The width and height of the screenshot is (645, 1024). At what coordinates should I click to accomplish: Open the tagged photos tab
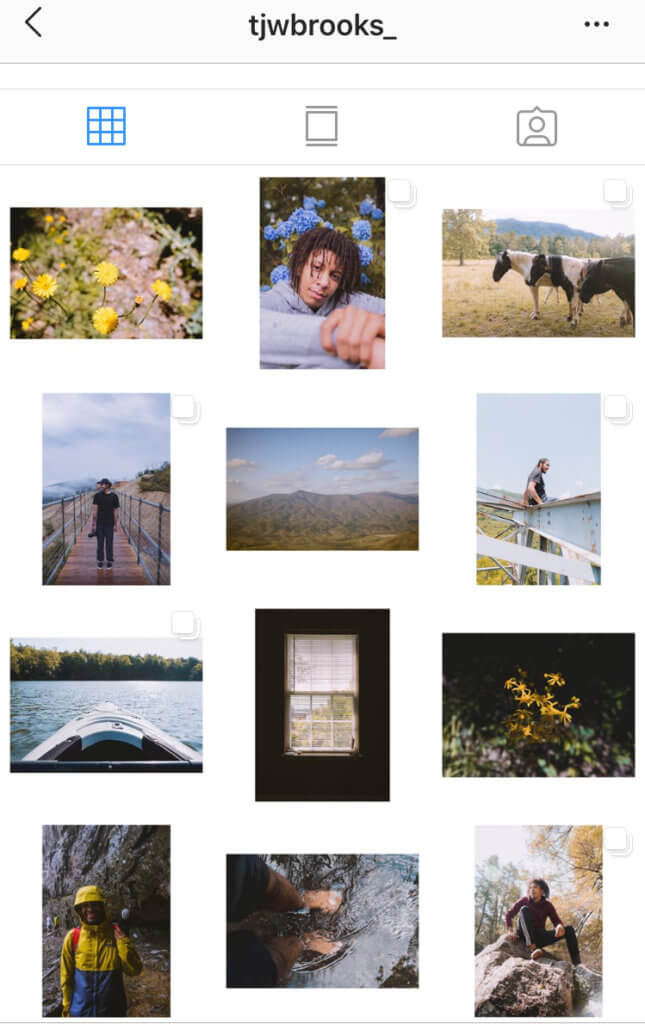click(536, 127)
